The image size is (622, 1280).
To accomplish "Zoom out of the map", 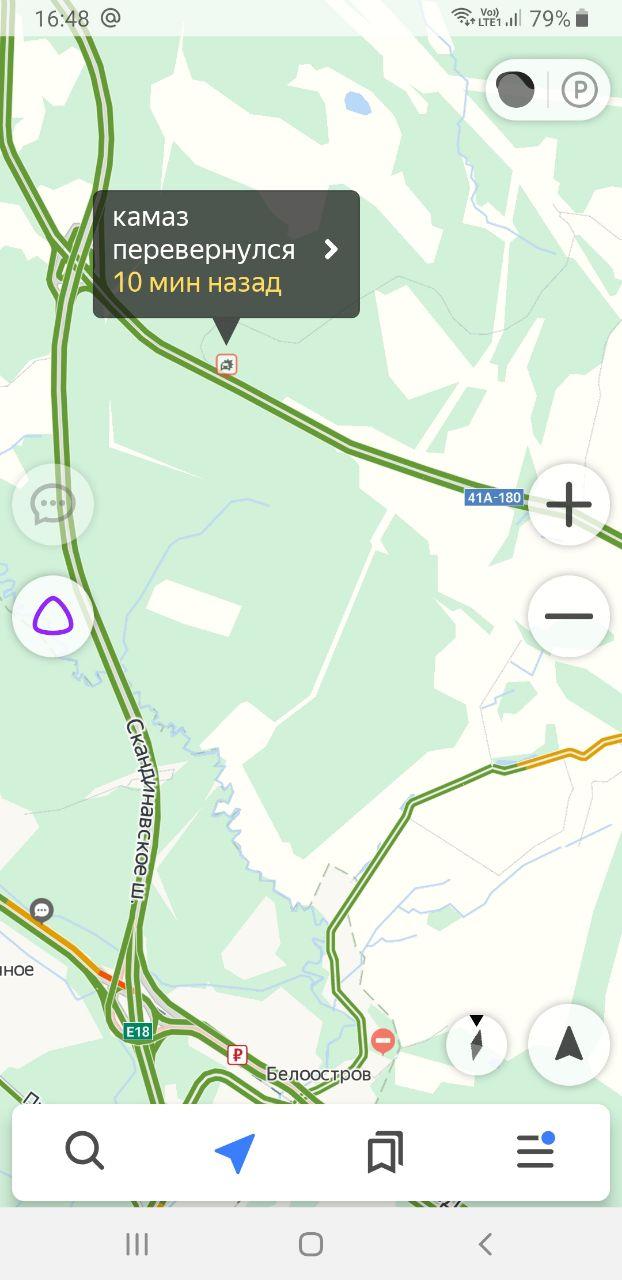I will pyautogui.click(x=569, y=616).
